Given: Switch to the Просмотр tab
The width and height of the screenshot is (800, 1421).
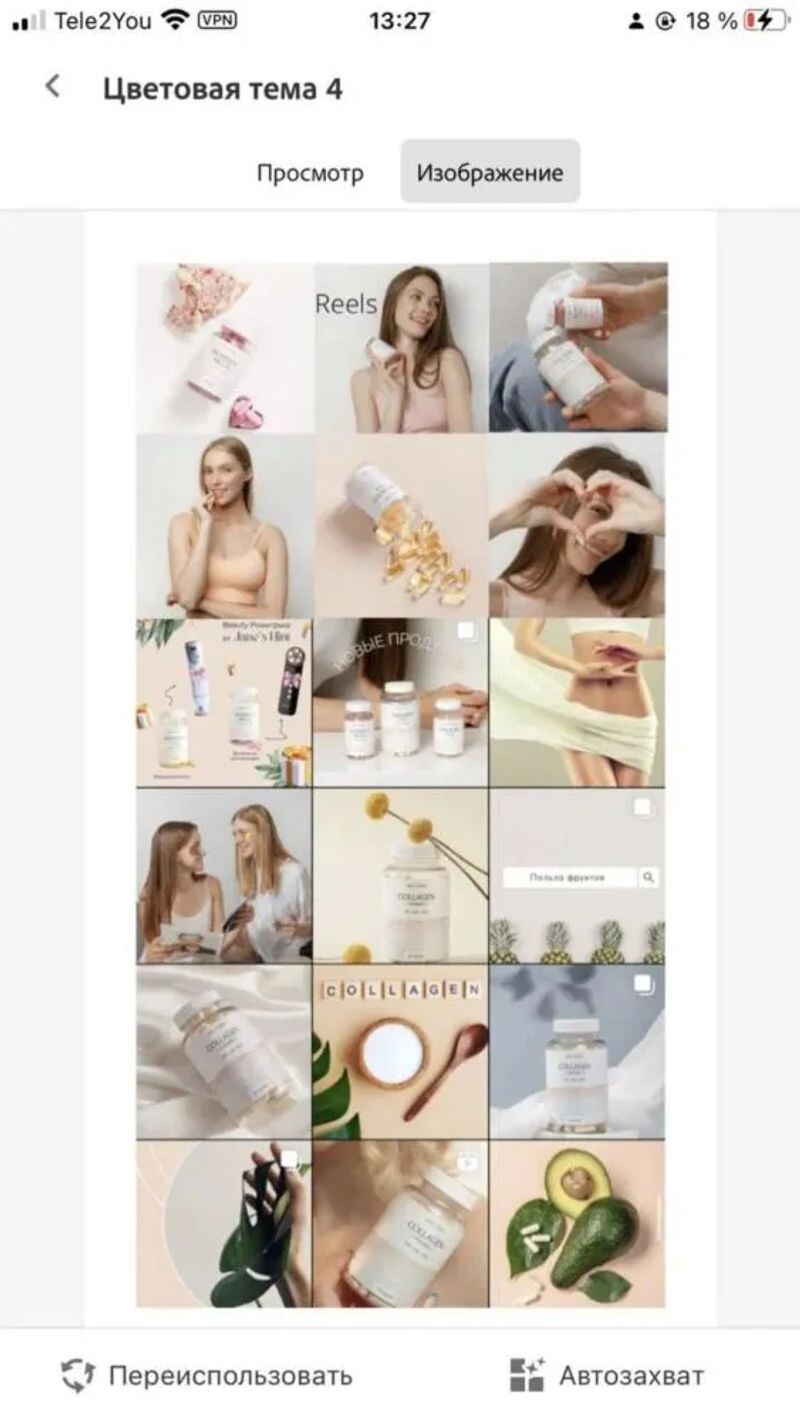Looking at the screenshot, I should point(310,173).
